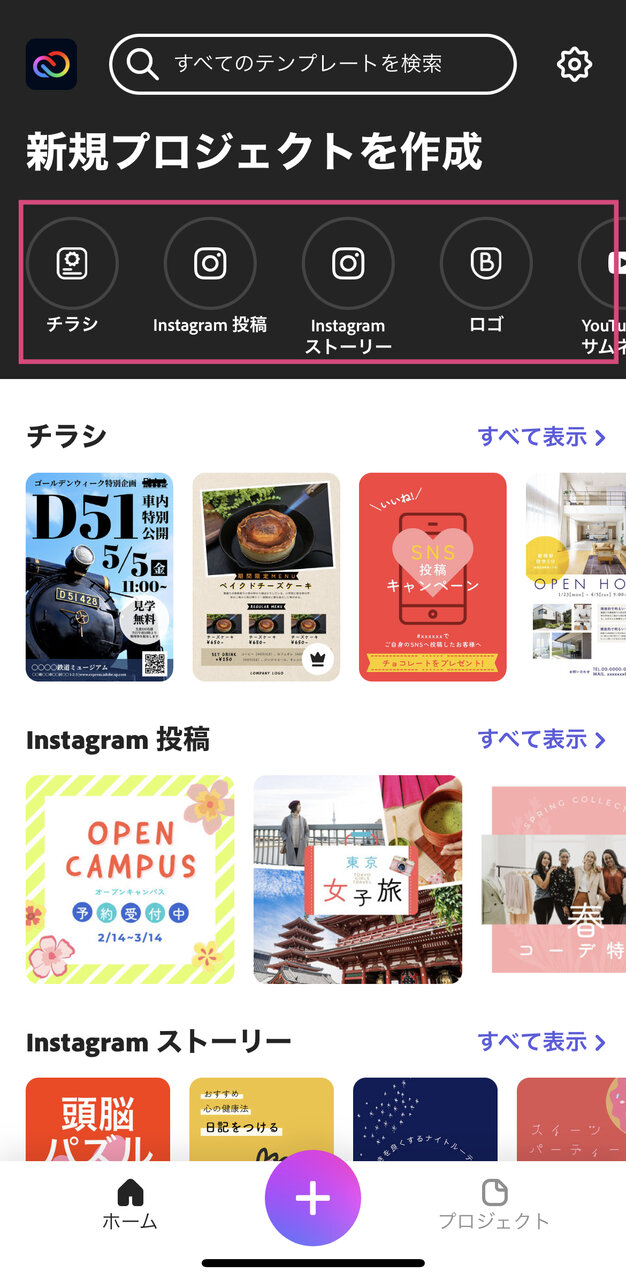Open the 頭脳パズル story template
The width and height of the screenshot is (626, 1280).
point(98,1119)
